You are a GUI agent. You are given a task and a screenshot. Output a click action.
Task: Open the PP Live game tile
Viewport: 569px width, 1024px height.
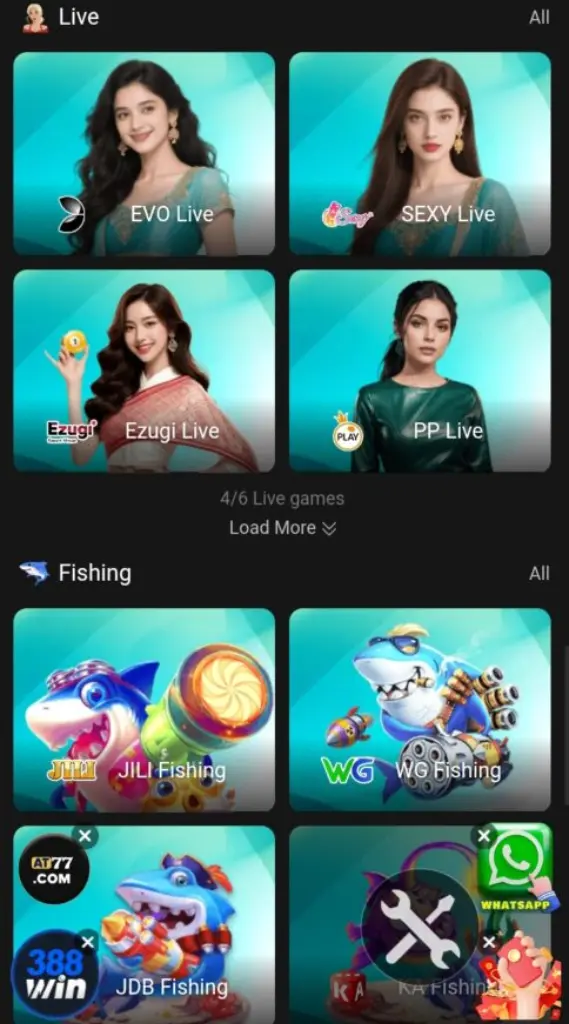coord(420,371)
